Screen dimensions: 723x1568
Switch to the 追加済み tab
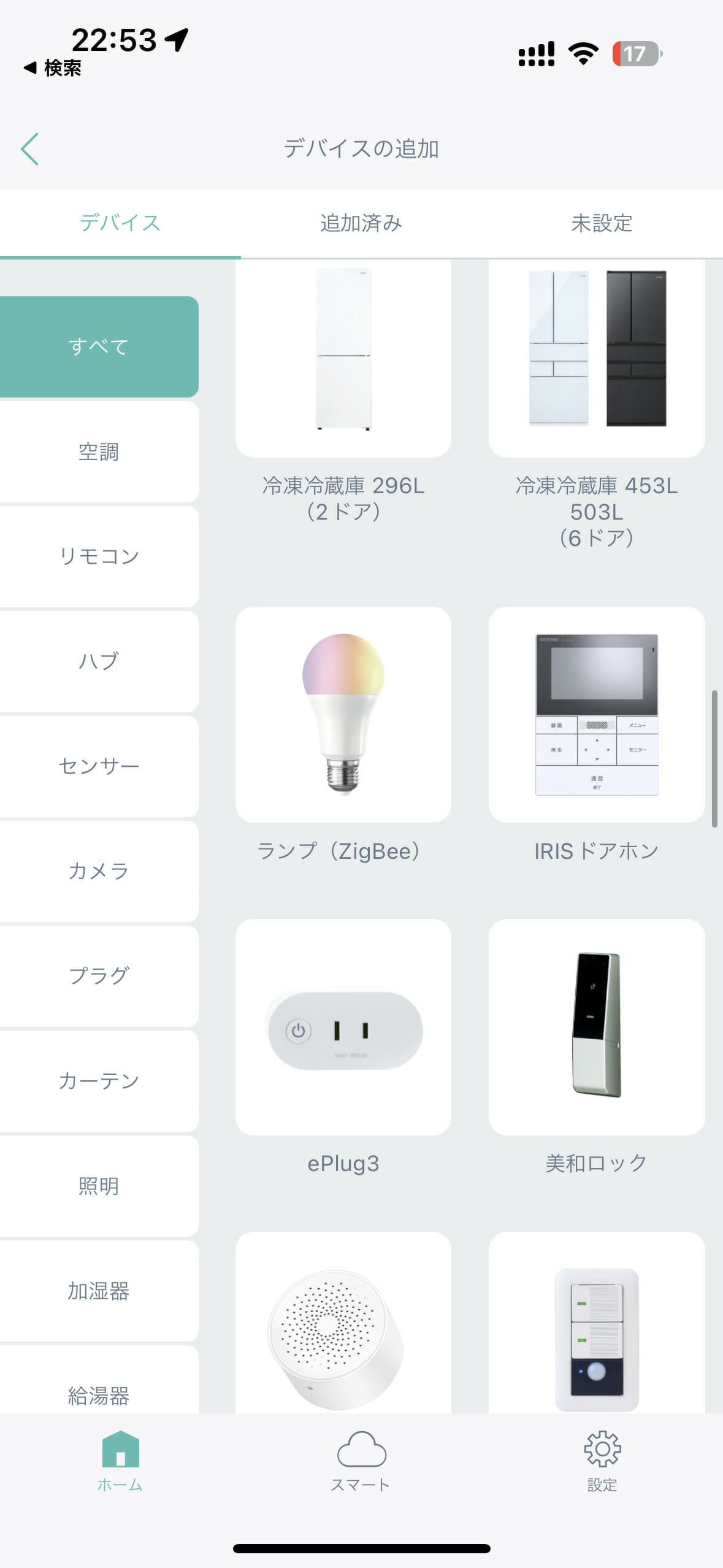click(361, 223)
